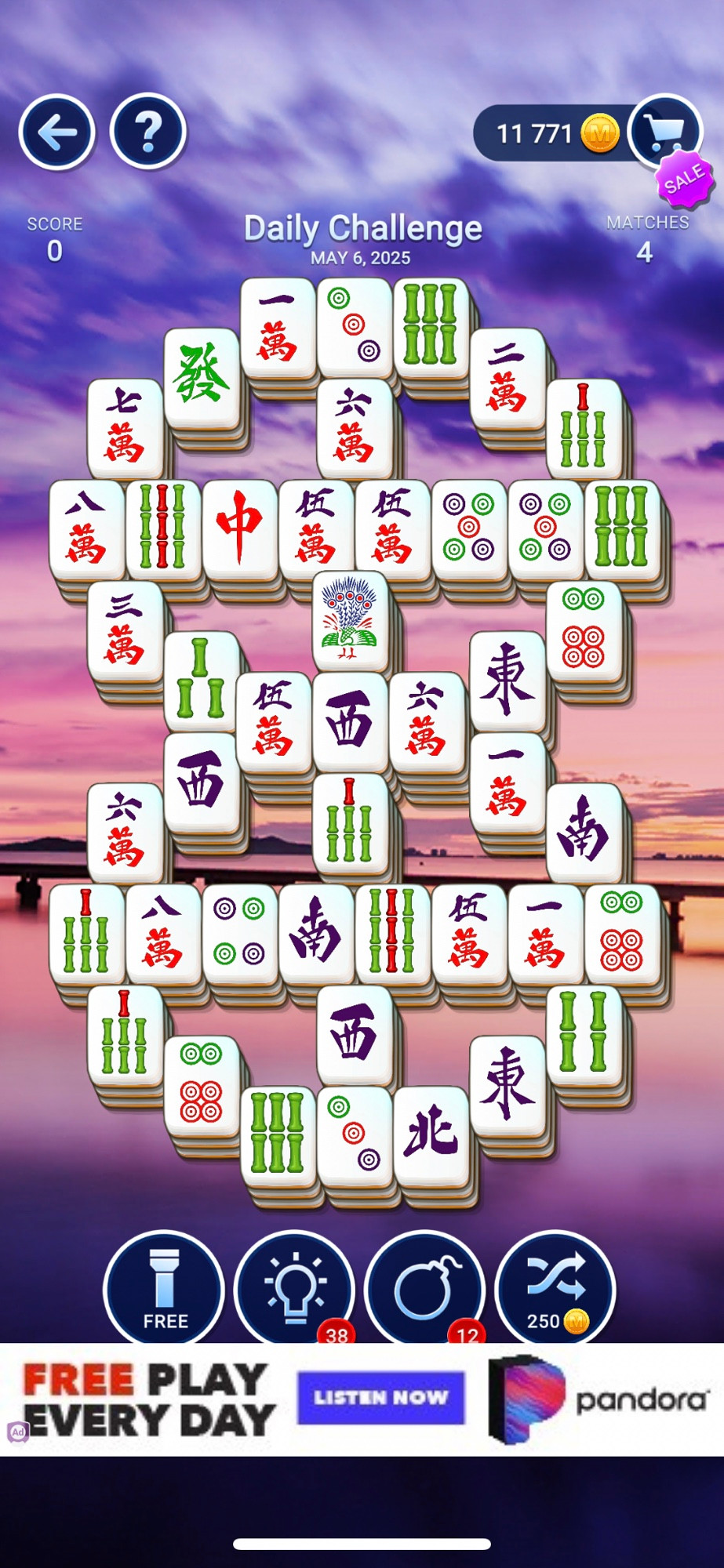Select the seven of characters tile
Image resolution: width=724 pixels, height=1568 pixels.
[125, 428]
